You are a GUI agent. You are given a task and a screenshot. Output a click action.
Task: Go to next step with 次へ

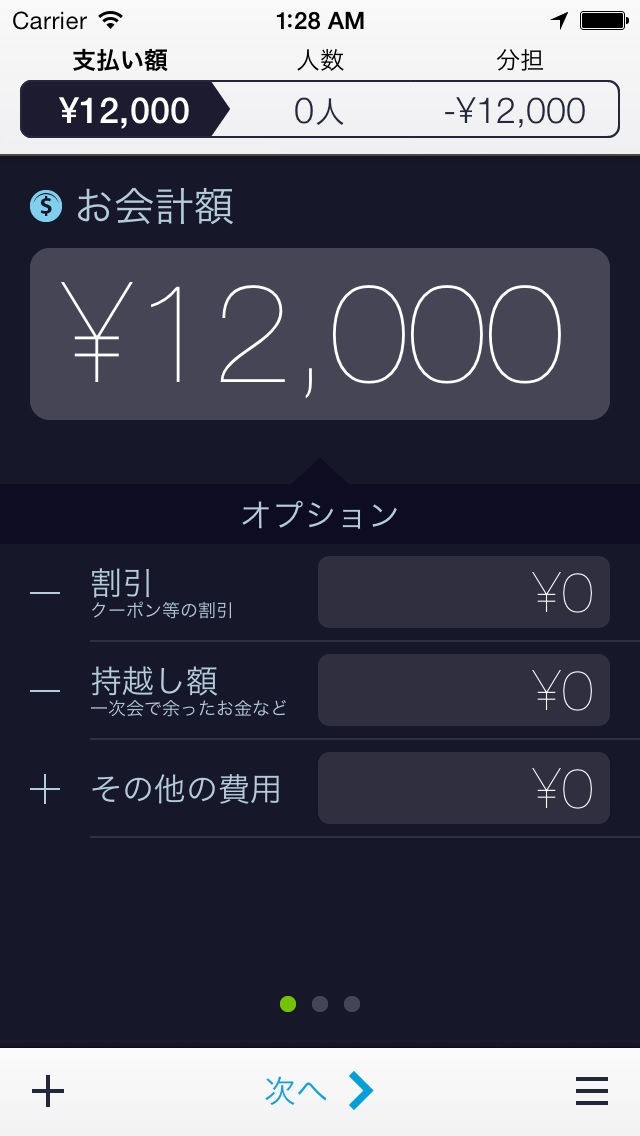pos(319,1091)
